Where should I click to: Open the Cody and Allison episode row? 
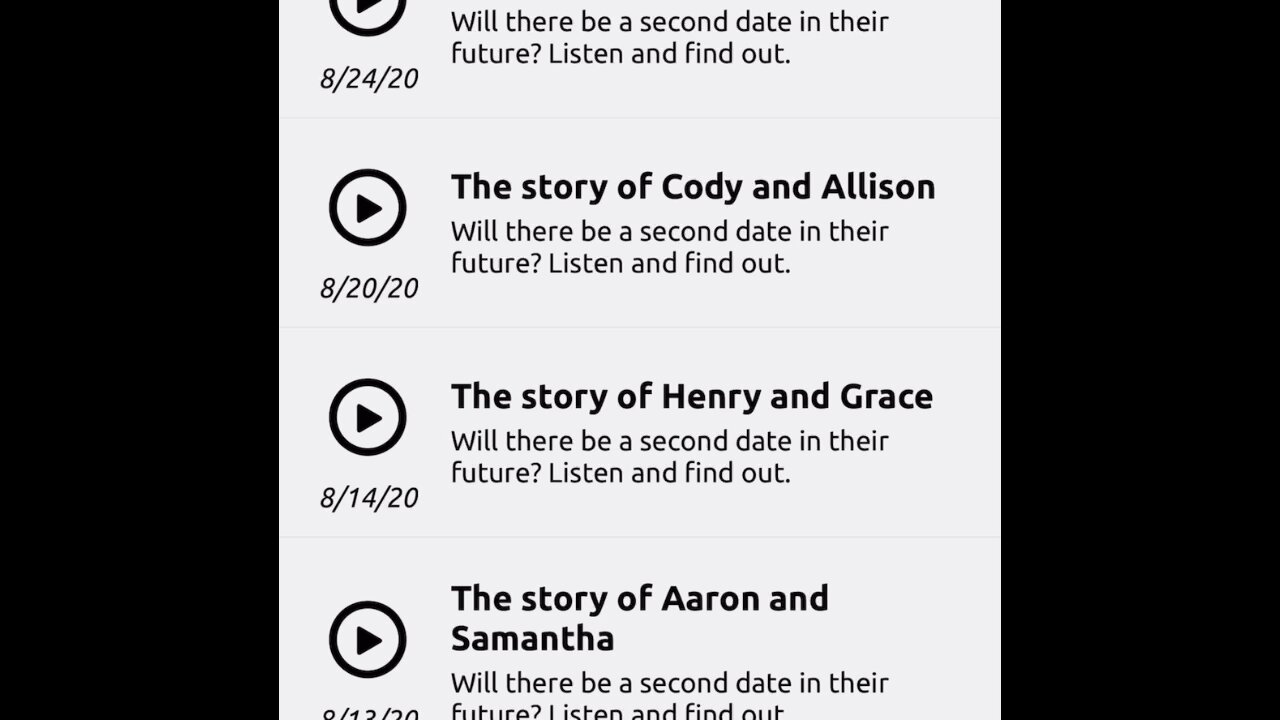692,187
